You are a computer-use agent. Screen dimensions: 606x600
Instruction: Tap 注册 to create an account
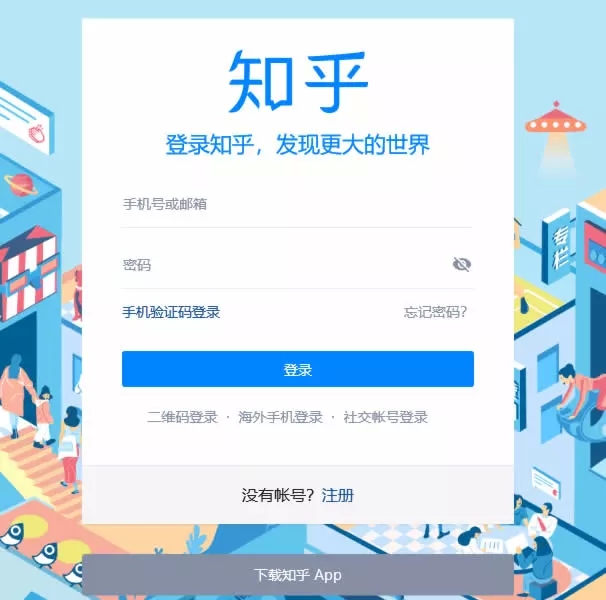338,495
